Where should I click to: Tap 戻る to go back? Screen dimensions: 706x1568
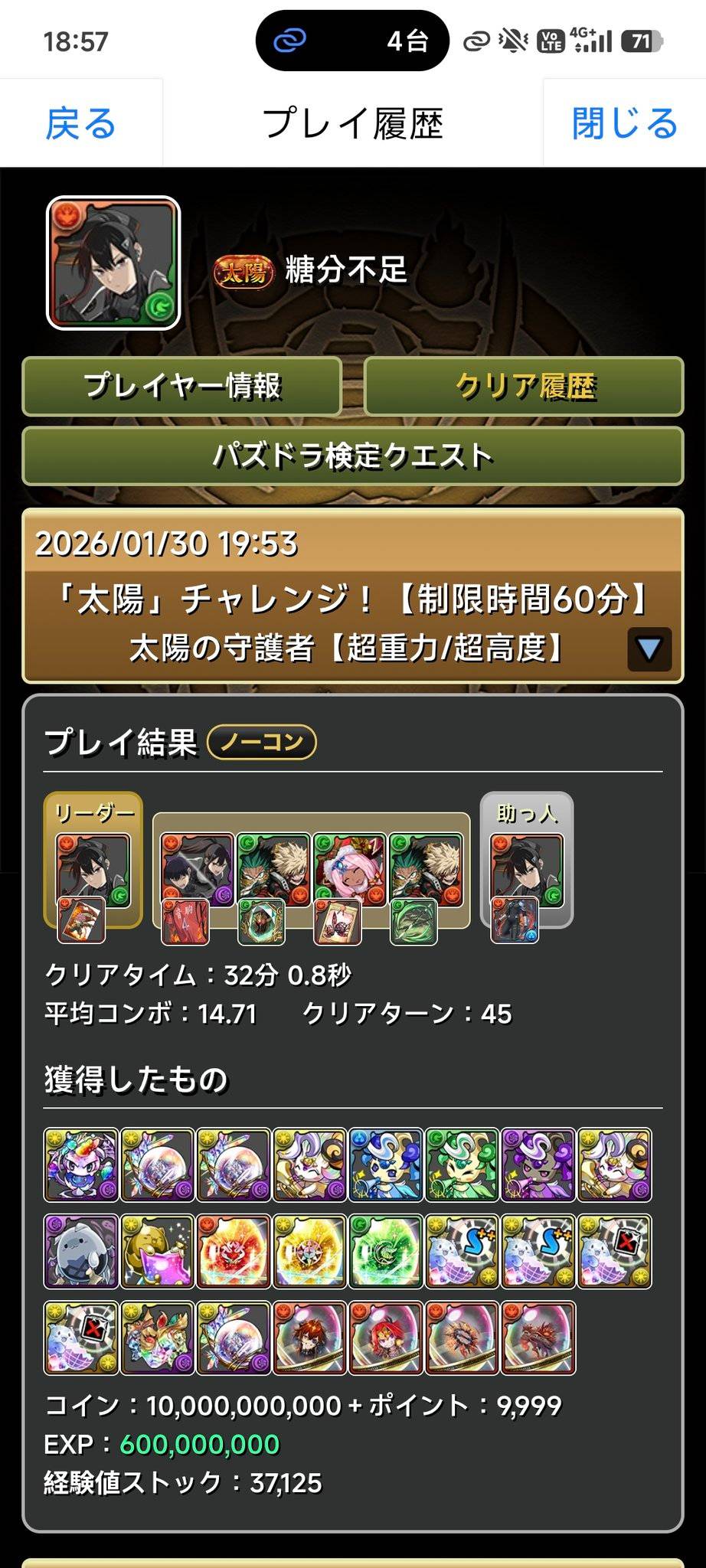tap(80, 123)
